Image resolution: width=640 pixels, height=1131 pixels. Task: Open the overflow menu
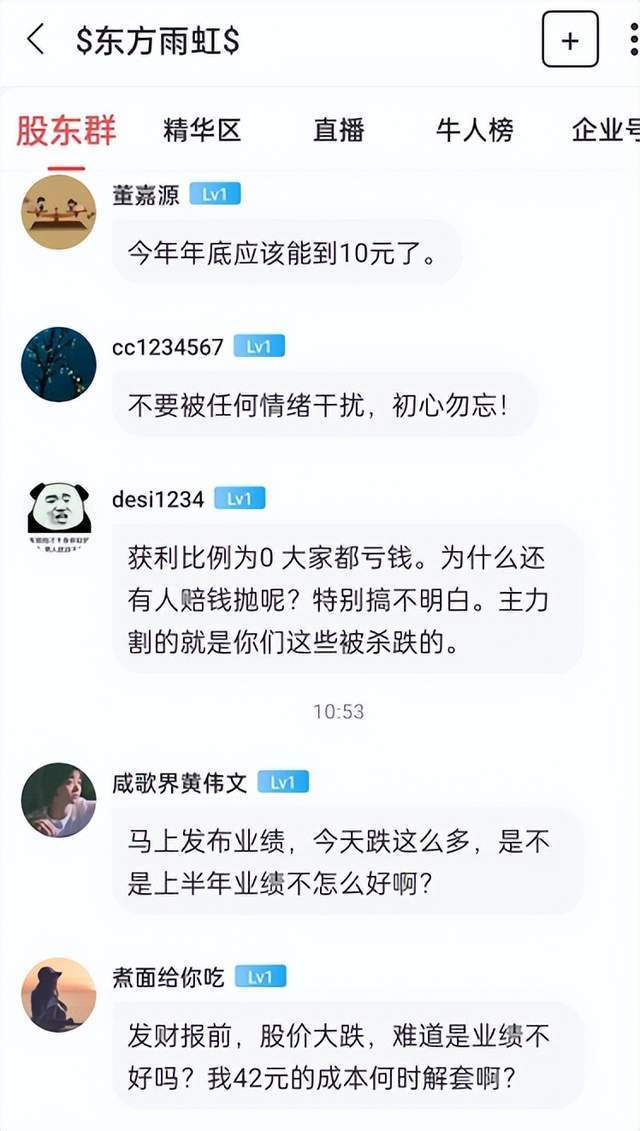(x=634, y=40)
